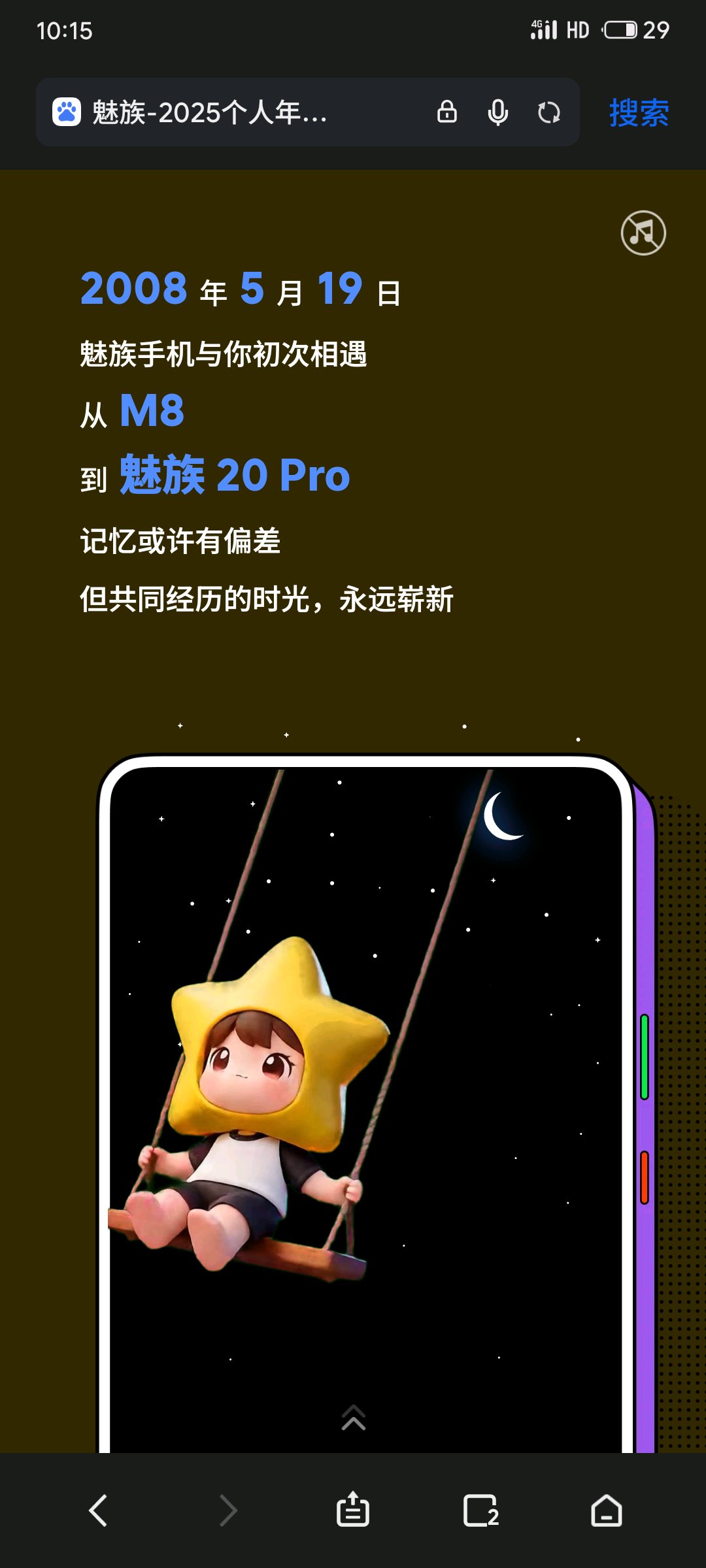Go back to the previous page
The height and width of the screenshot is (1568, 706).
tap(98, 1511)
